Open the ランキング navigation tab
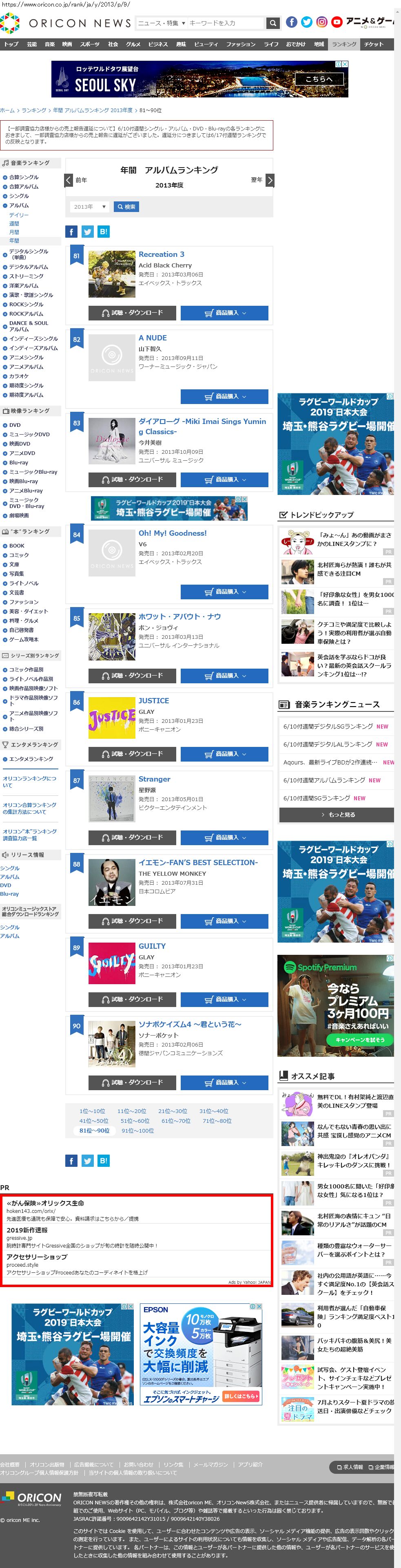 (x=344, y=44)
